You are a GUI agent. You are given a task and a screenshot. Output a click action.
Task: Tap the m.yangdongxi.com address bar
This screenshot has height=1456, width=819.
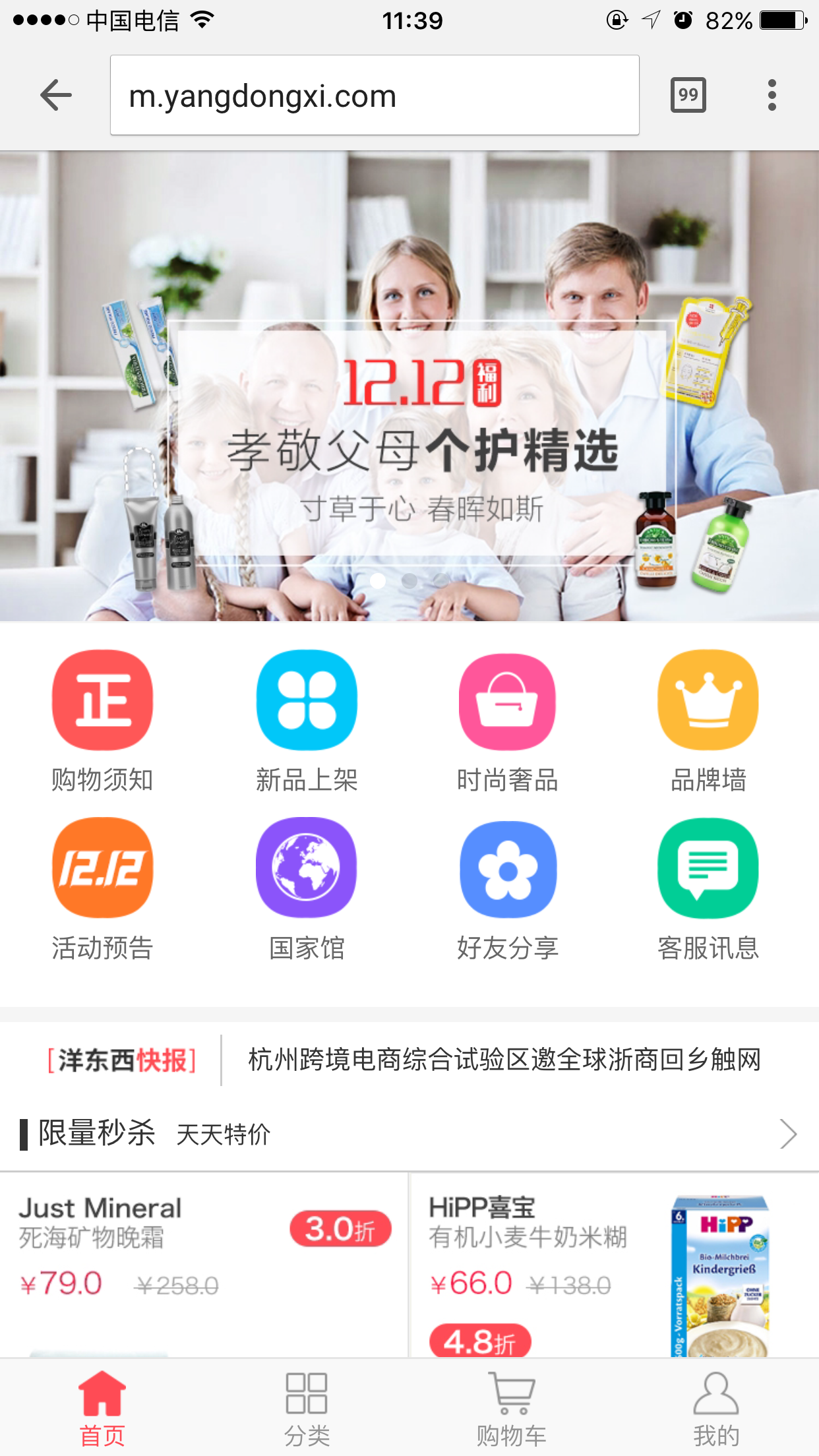(x=375, y=96)
